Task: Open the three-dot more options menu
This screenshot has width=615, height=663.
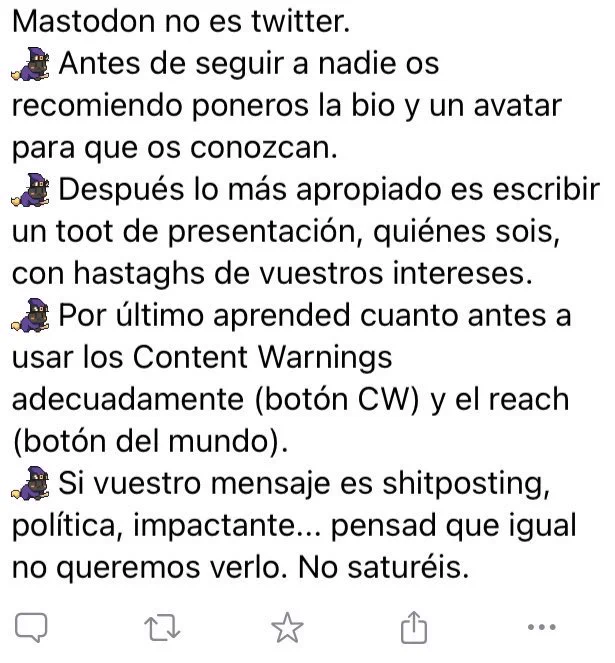Action: point(542,627)
